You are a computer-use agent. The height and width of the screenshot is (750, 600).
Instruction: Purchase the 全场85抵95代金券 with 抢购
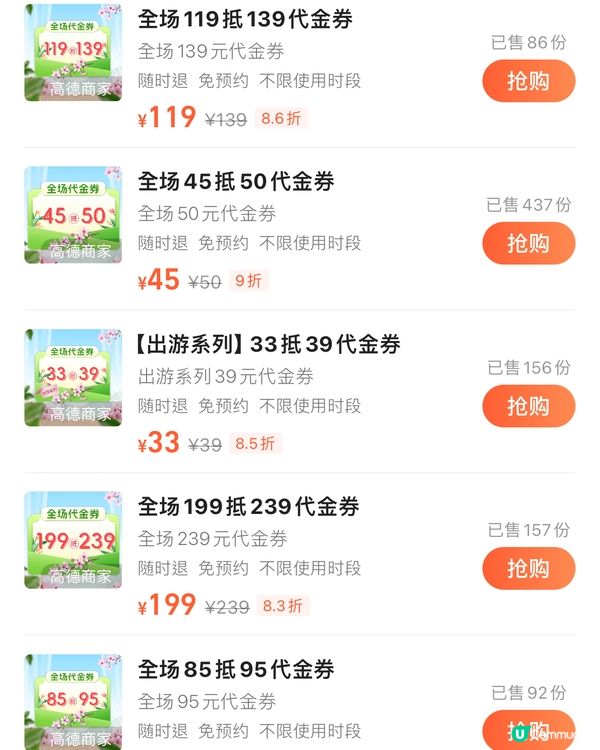click(x=528, y=728)
